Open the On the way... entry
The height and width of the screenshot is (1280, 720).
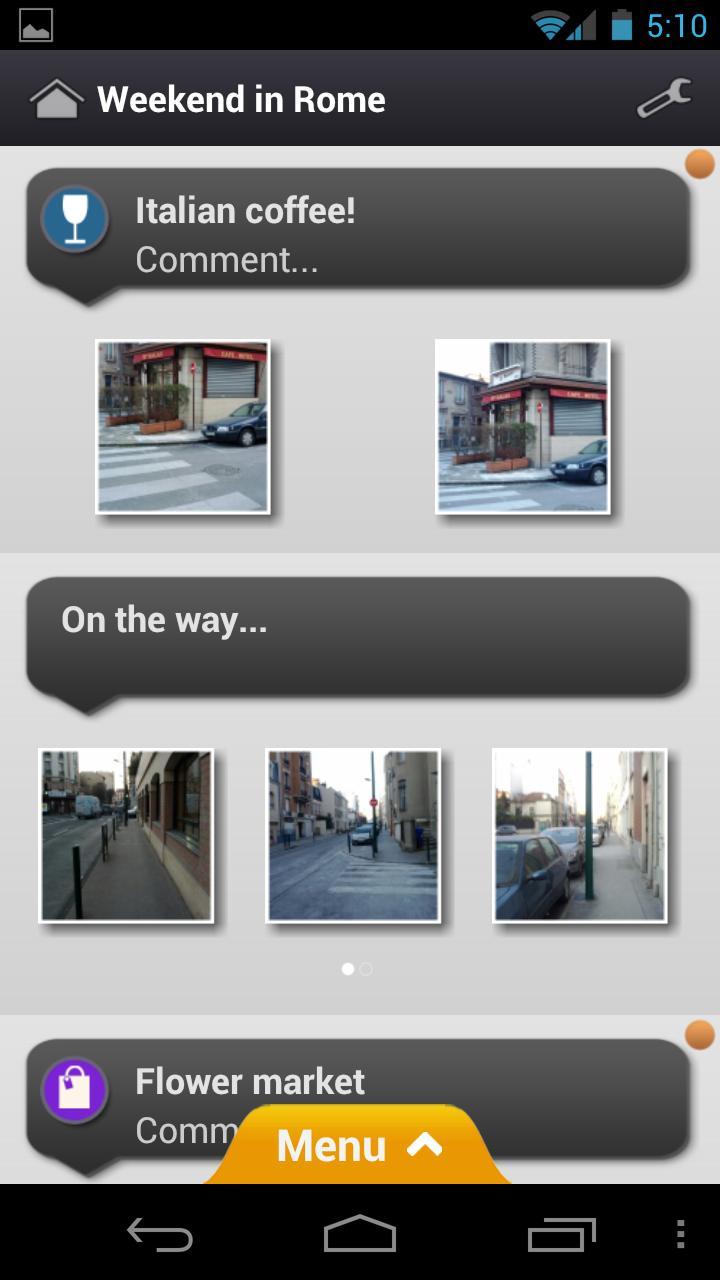358,636
